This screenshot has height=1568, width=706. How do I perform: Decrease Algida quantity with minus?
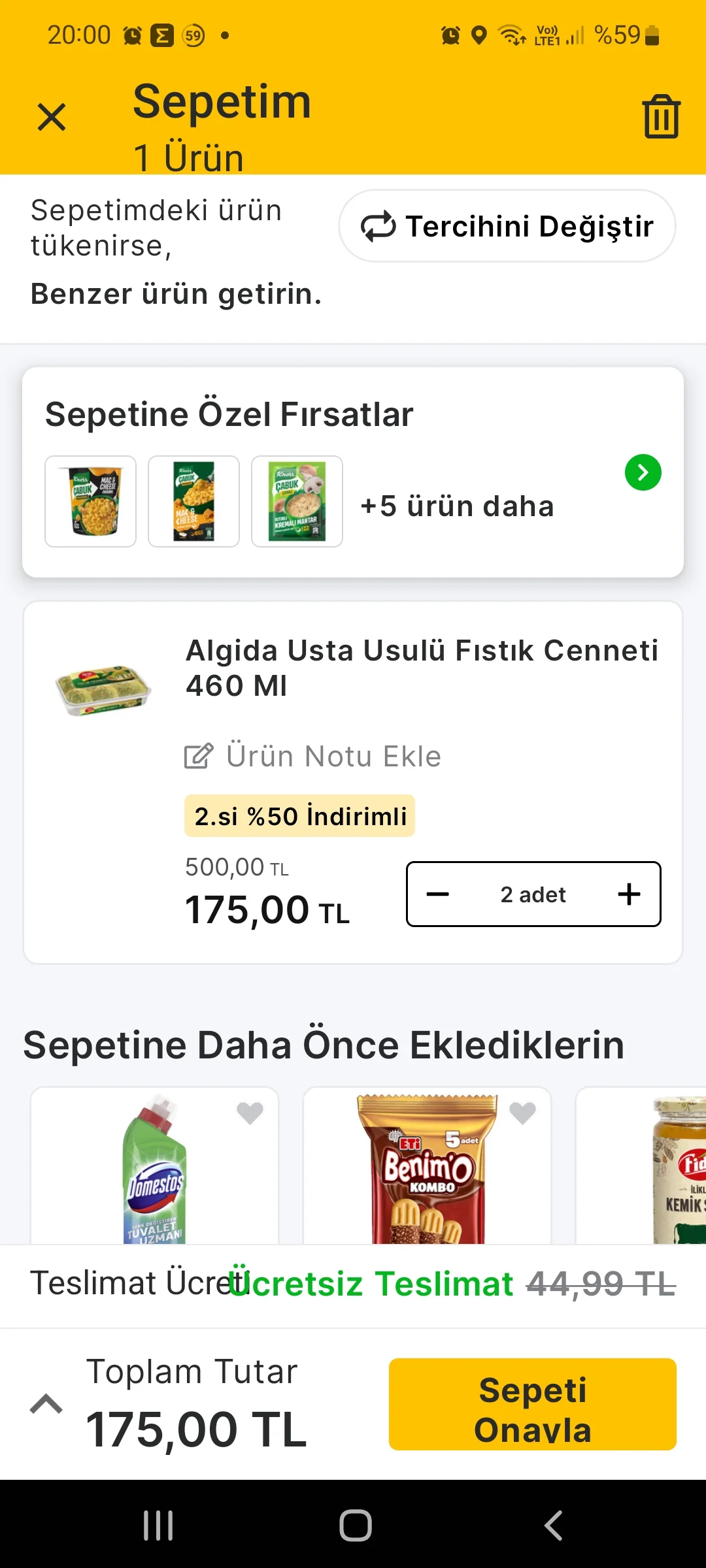tap(438, 894)
